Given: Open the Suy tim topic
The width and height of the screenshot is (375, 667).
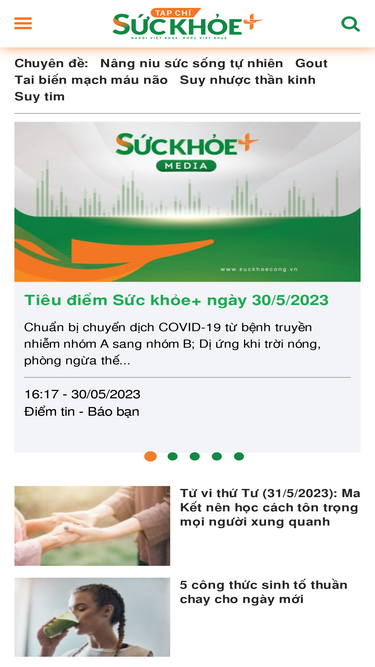Looking at the screenshot, I should [40, 97].
